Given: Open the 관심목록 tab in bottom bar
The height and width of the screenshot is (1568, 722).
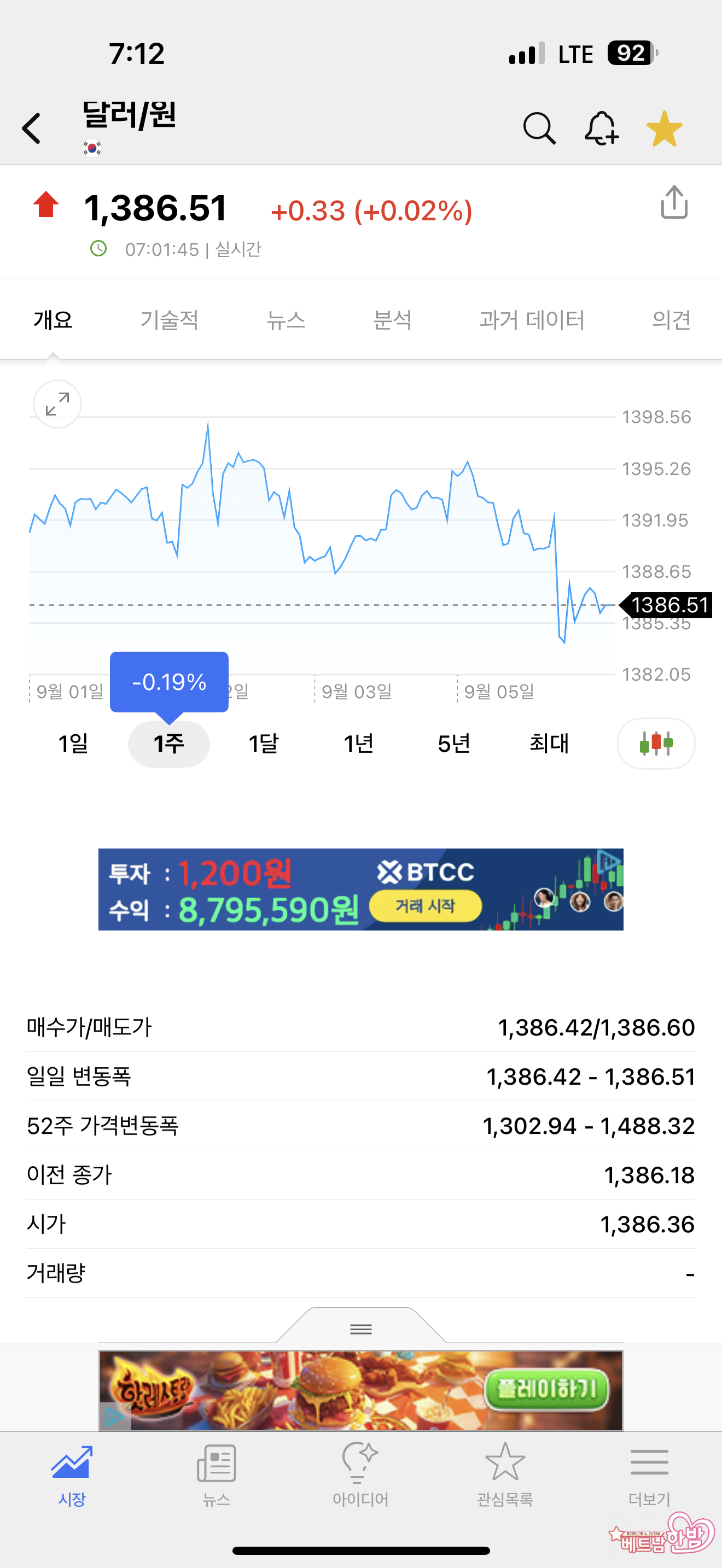Looking at the screenshot, I should point(505,1473).
